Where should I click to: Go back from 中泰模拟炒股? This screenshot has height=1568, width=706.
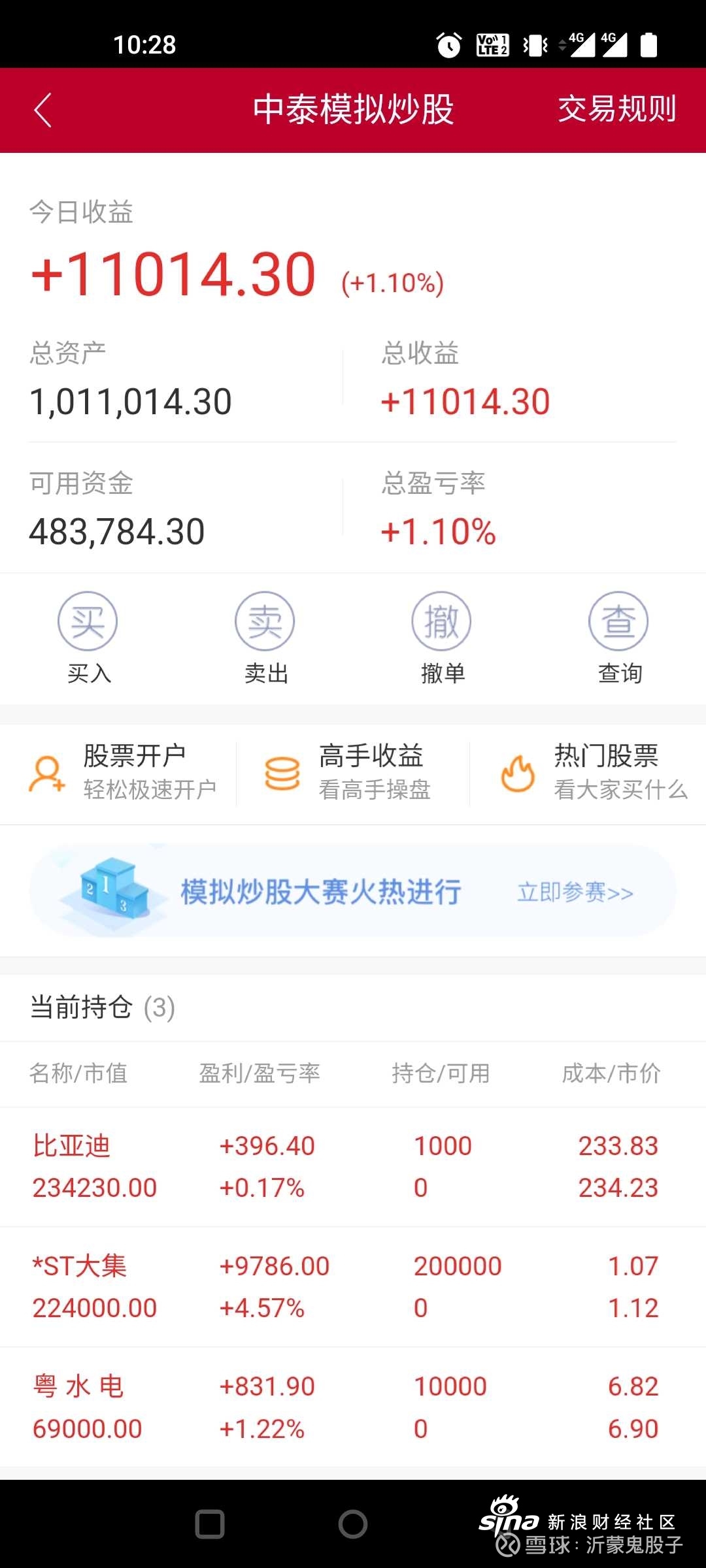pos(43,110)
